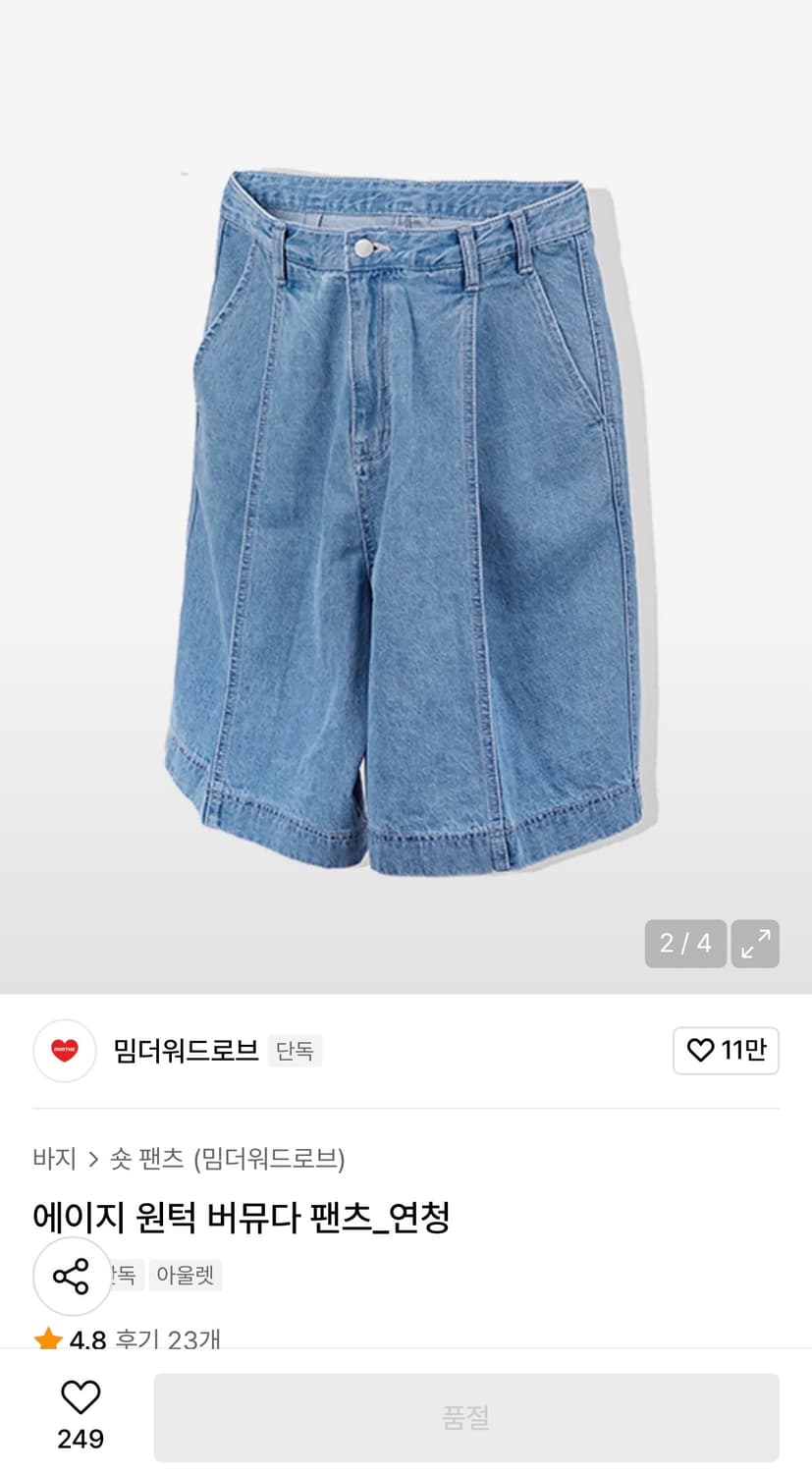
Task: Click the 품절 sold-out button
Action: point(466,1416)
